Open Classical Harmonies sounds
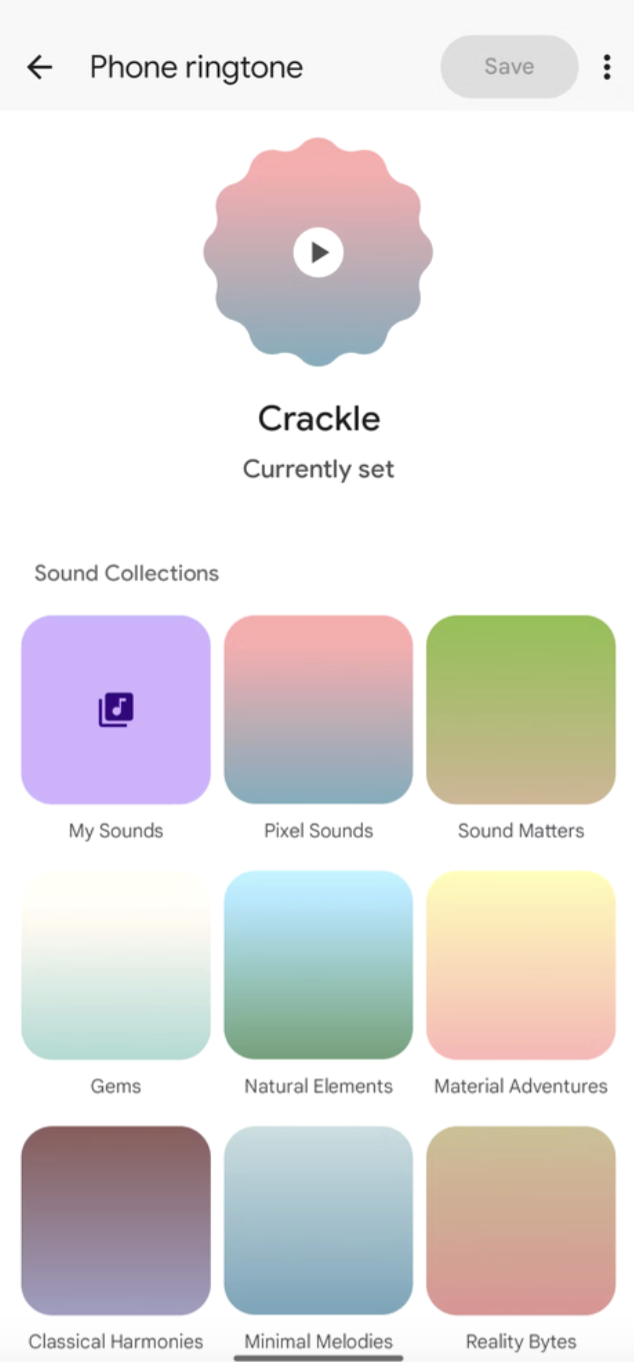This screenshot has width=634, height=1362. [116, 1220]
